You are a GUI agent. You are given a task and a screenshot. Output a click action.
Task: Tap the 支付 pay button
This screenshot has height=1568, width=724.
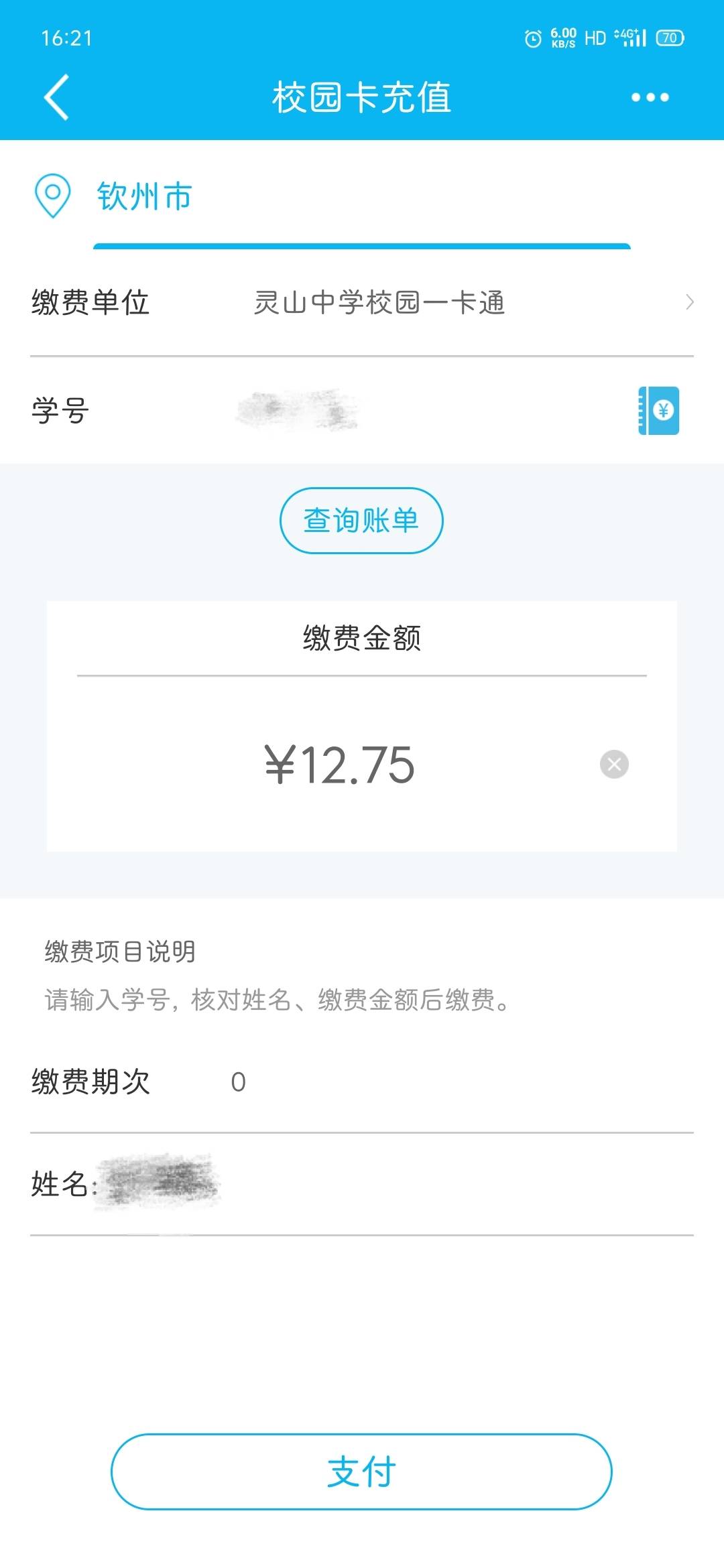click(x=361, y=1472)
